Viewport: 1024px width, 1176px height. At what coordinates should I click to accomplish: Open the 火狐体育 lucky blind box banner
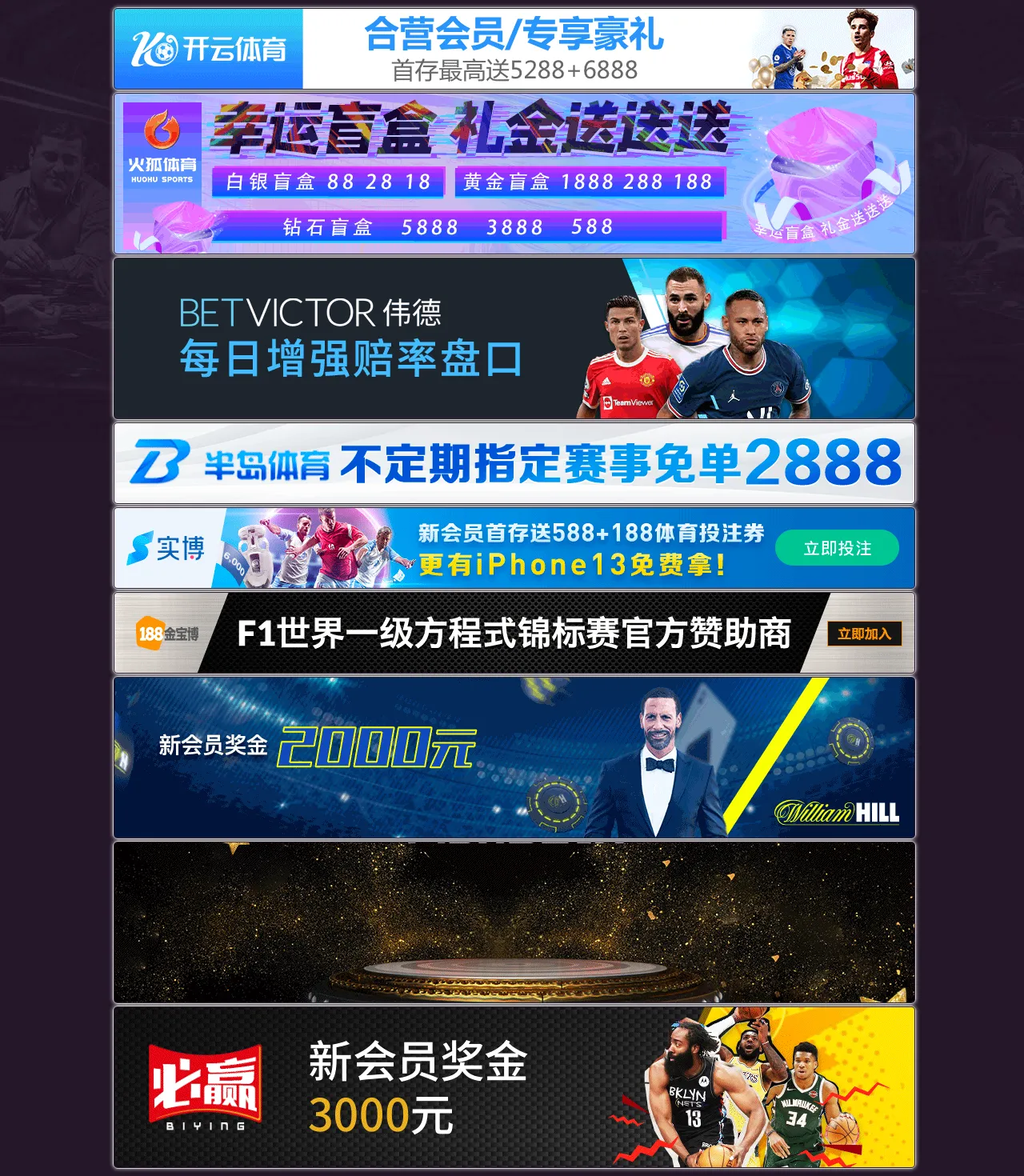click(x=514, y=174)
